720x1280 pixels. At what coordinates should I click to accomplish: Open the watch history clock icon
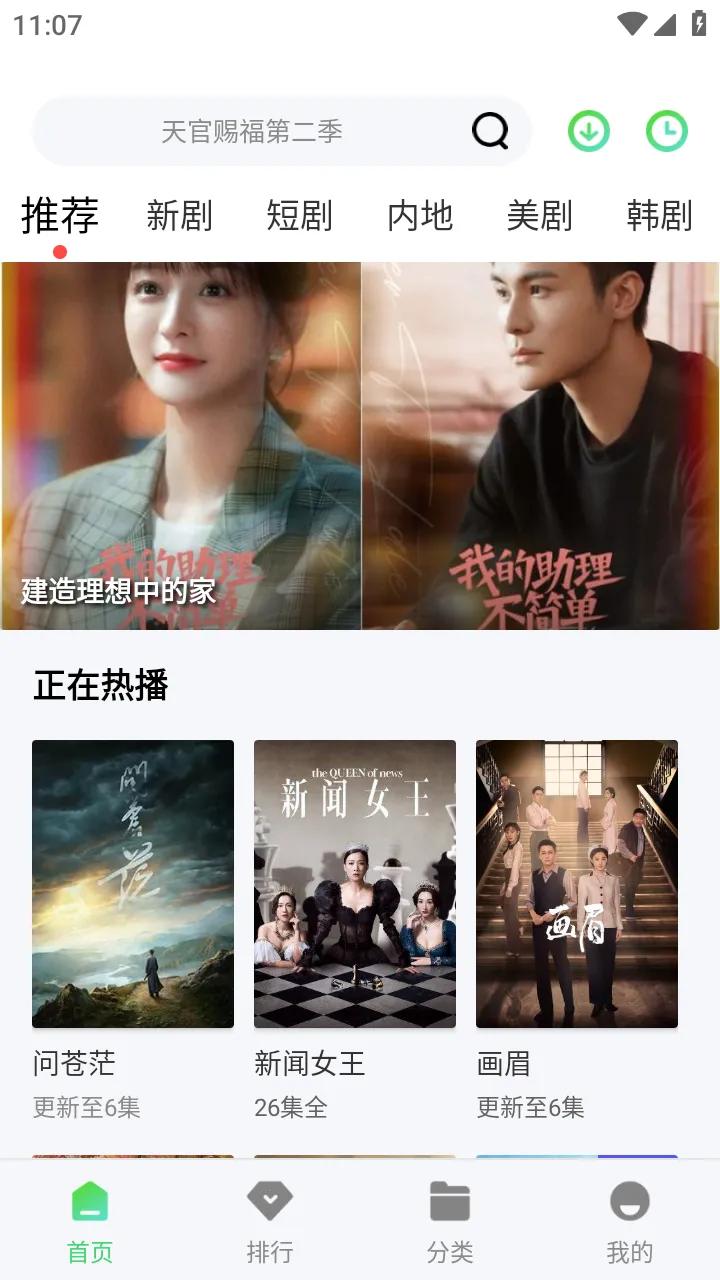point(667,131)
